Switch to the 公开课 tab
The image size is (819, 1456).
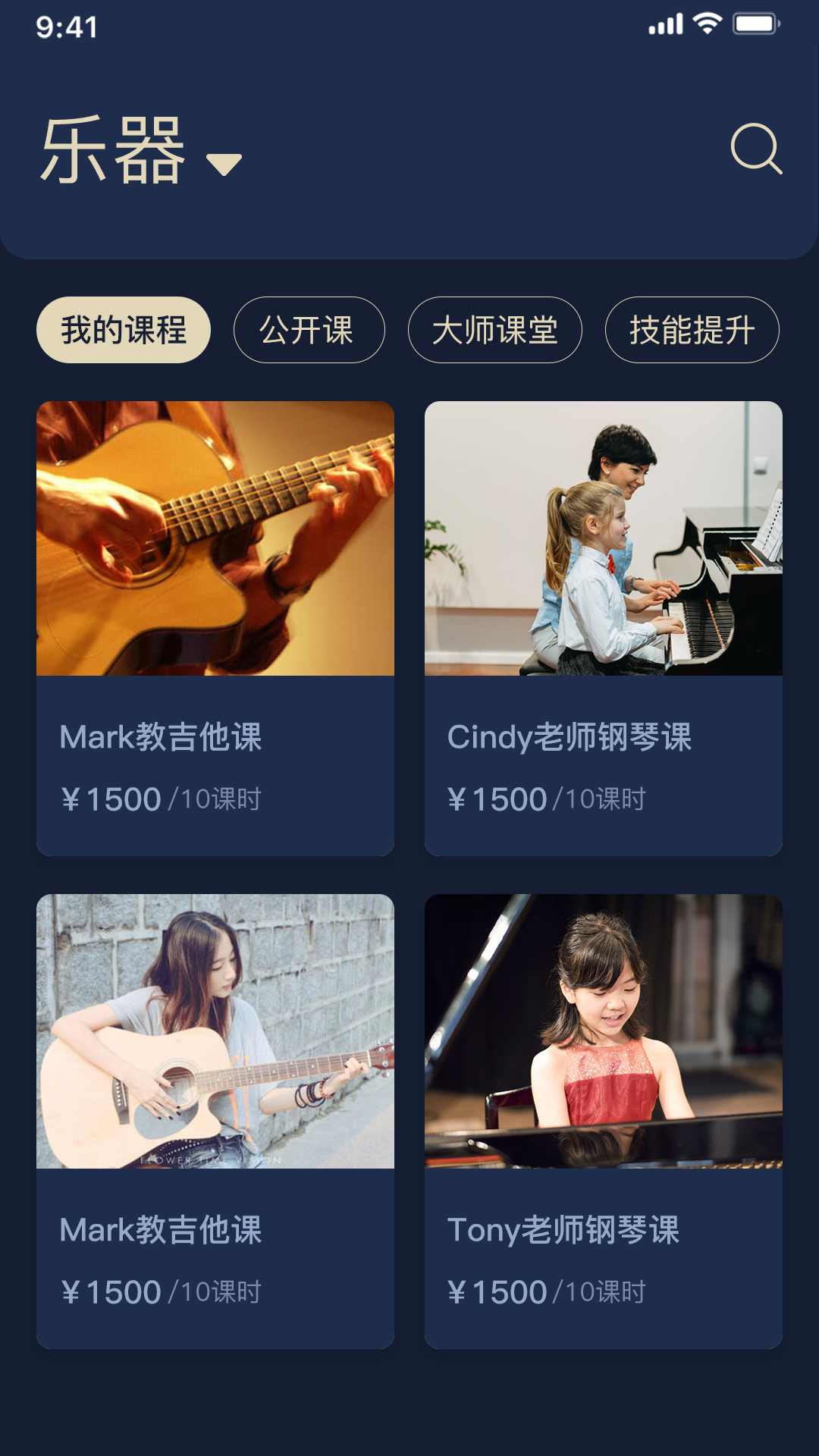(309, 330)
